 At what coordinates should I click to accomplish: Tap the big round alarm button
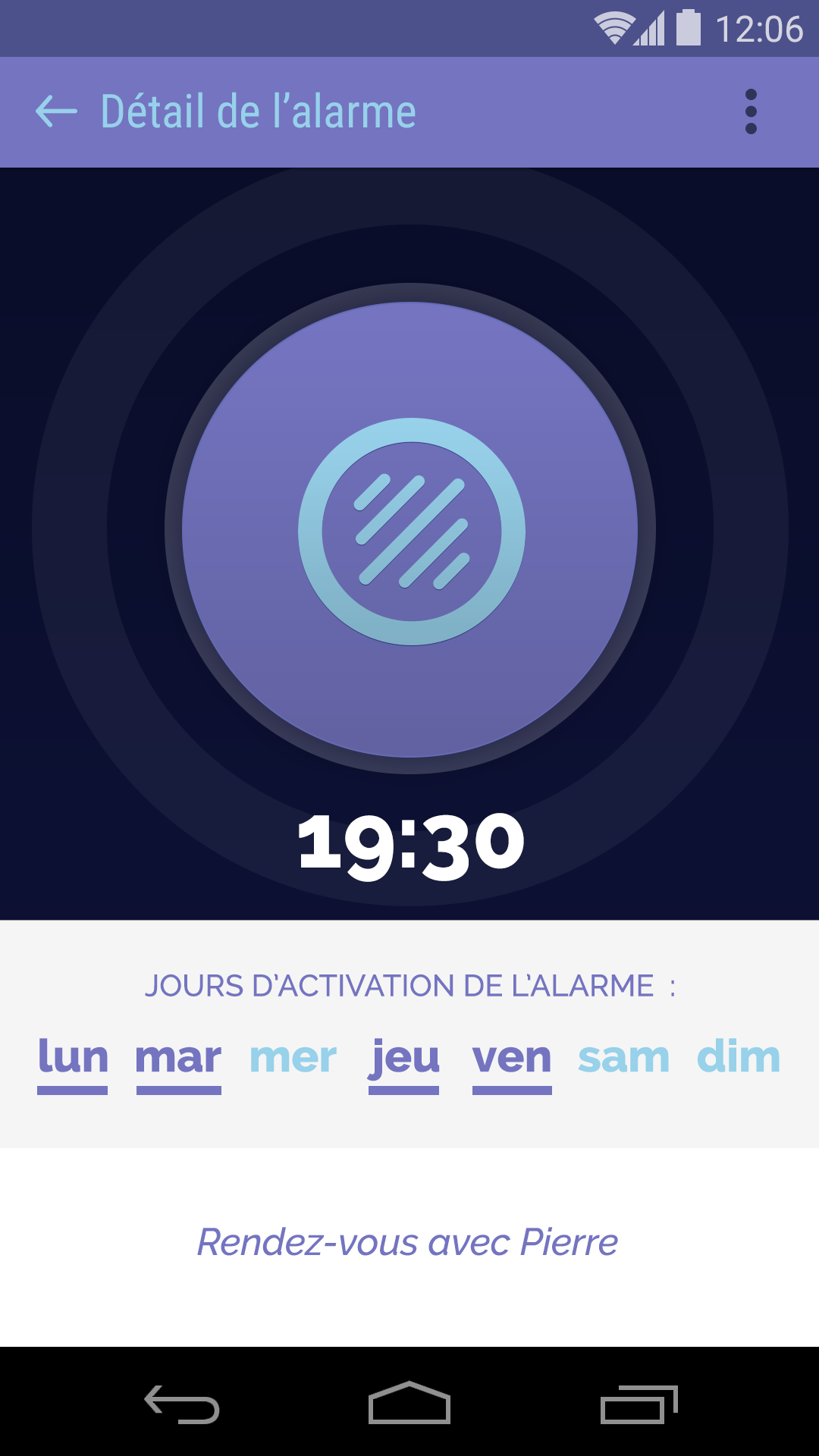[410, 529]
